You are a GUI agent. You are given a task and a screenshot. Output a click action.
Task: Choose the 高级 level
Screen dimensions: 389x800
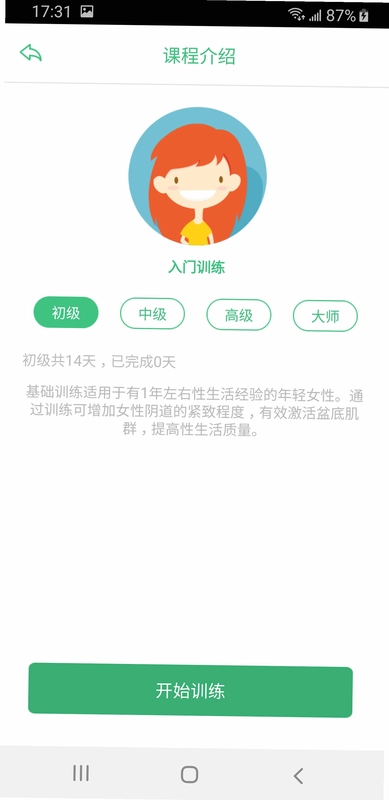click(x=238, y=315)
